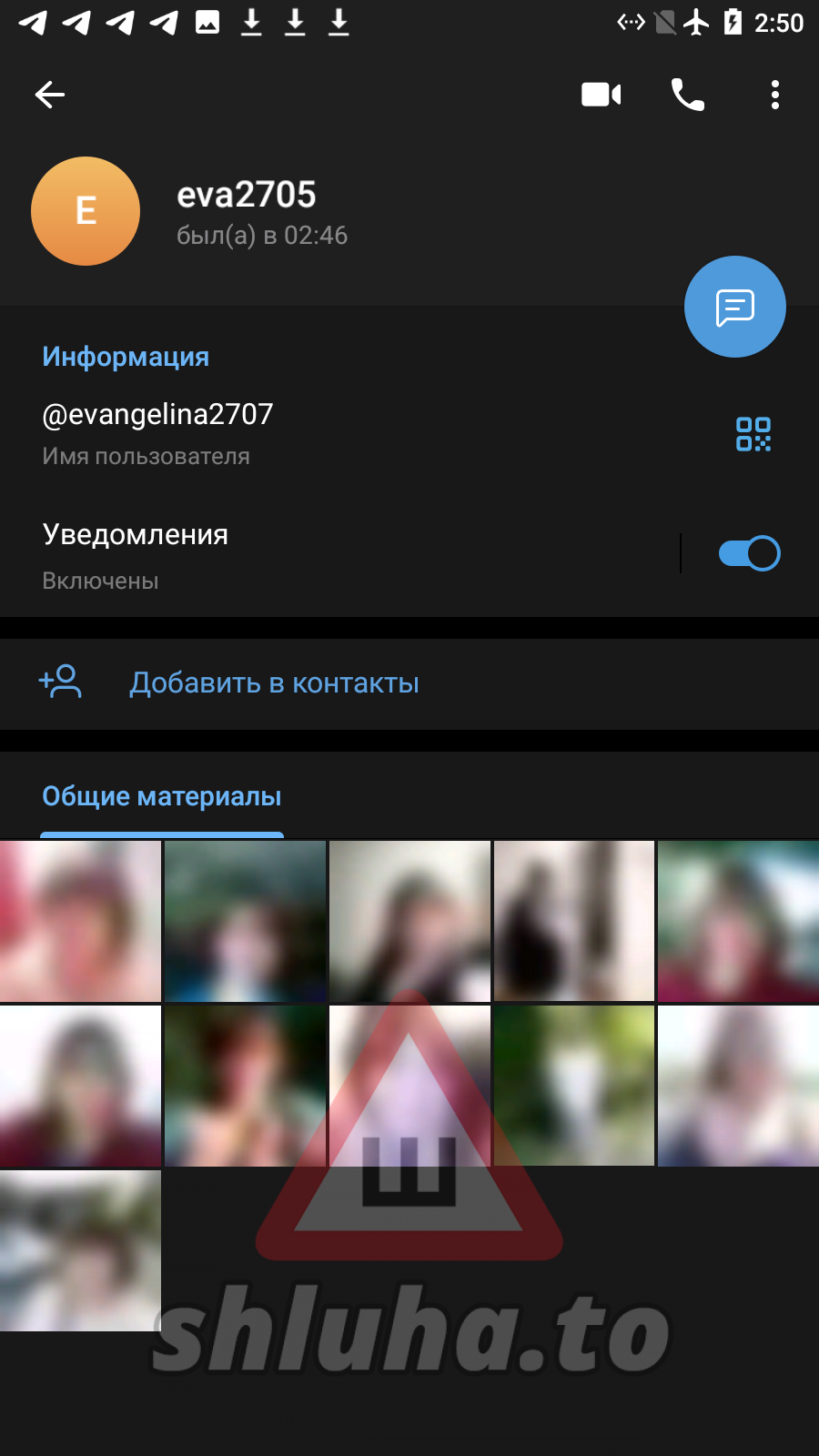Start a video call with eva2705
Screen dimensions: 819x1456
[x=601, y=95]
